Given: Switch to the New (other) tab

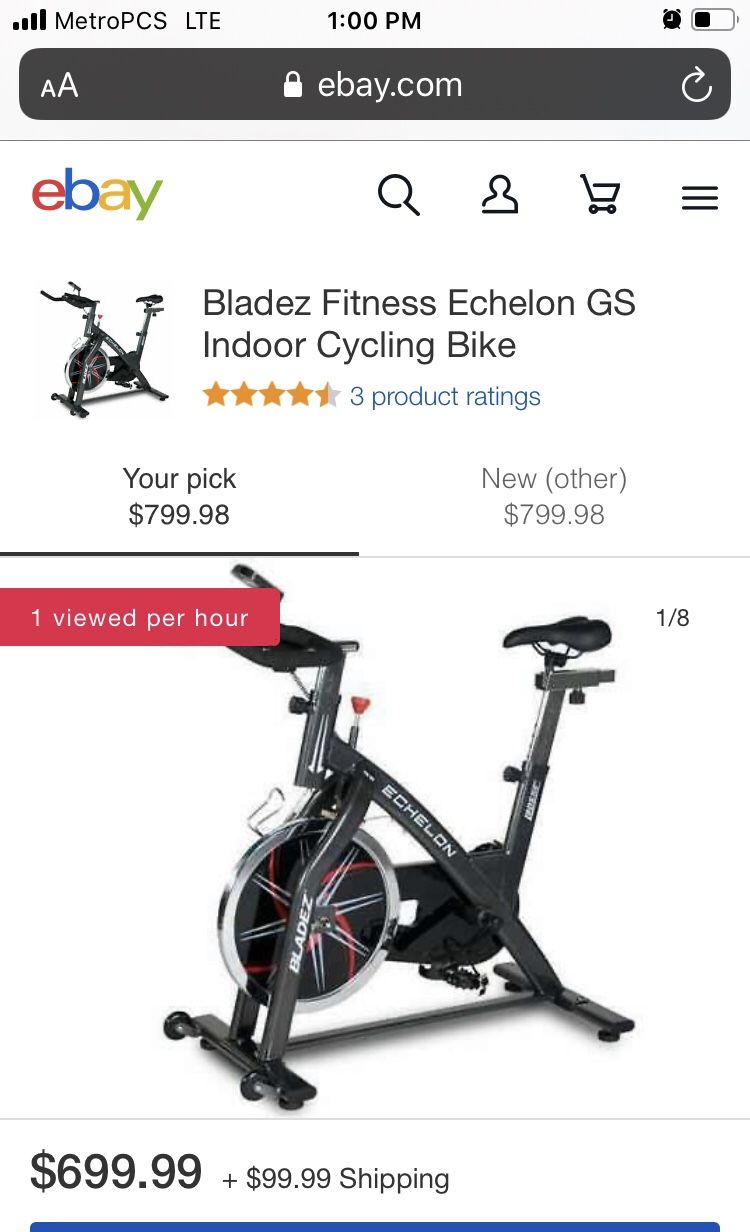Looking at the screenshot, I should (x=554, y=497).
